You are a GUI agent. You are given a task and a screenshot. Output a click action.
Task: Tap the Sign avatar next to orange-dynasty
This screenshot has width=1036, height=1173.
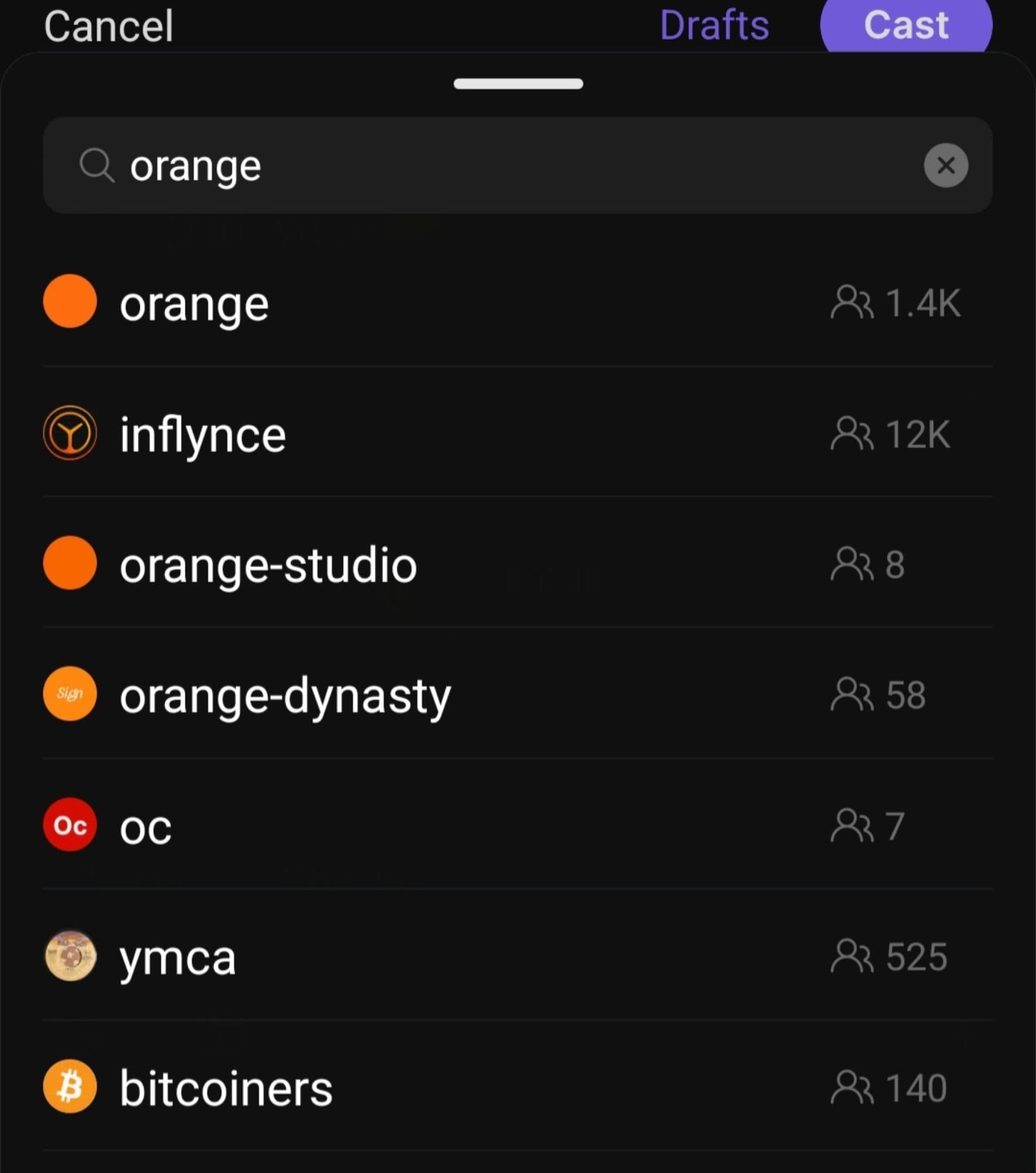[69, 693]
